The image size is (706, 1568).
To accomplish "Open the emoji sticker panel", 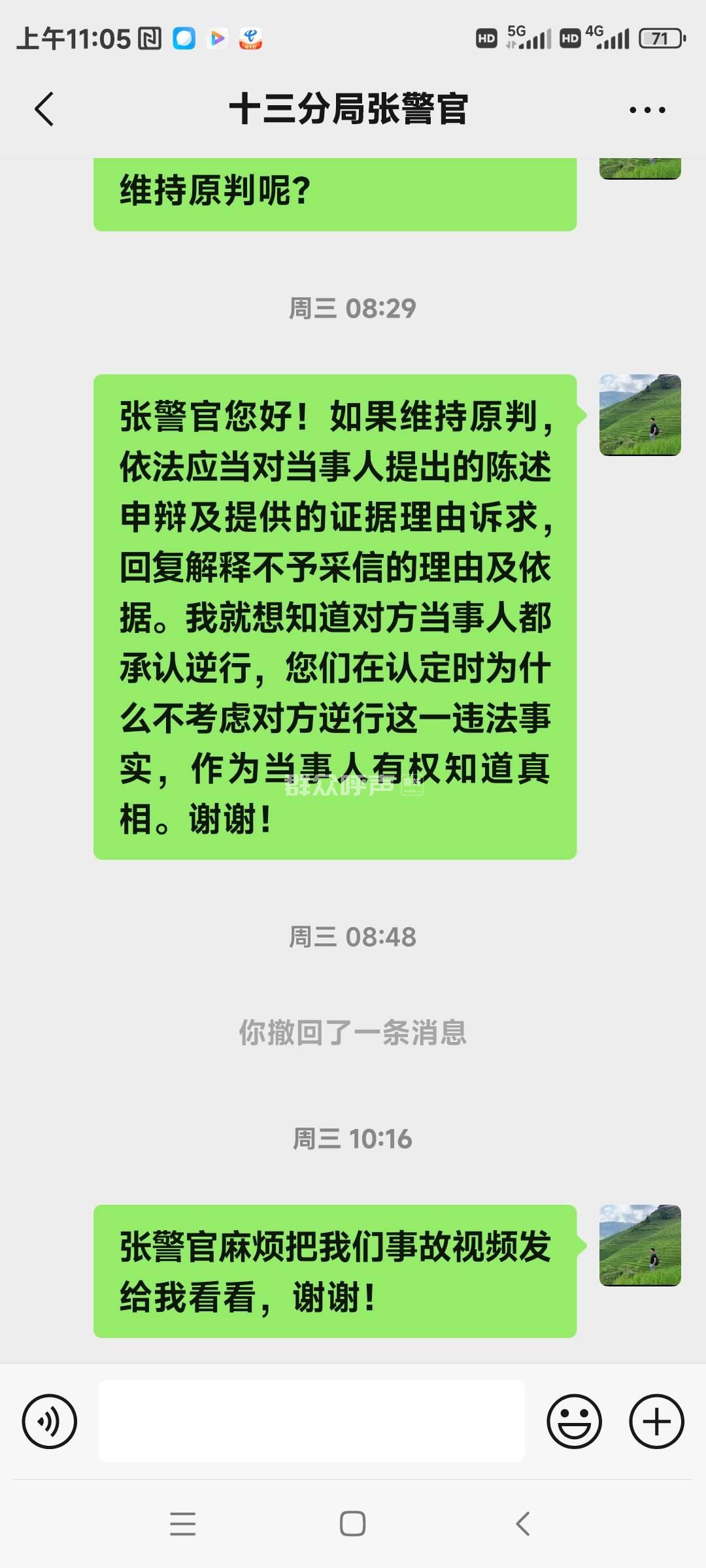I will [x=574, y=1421].
